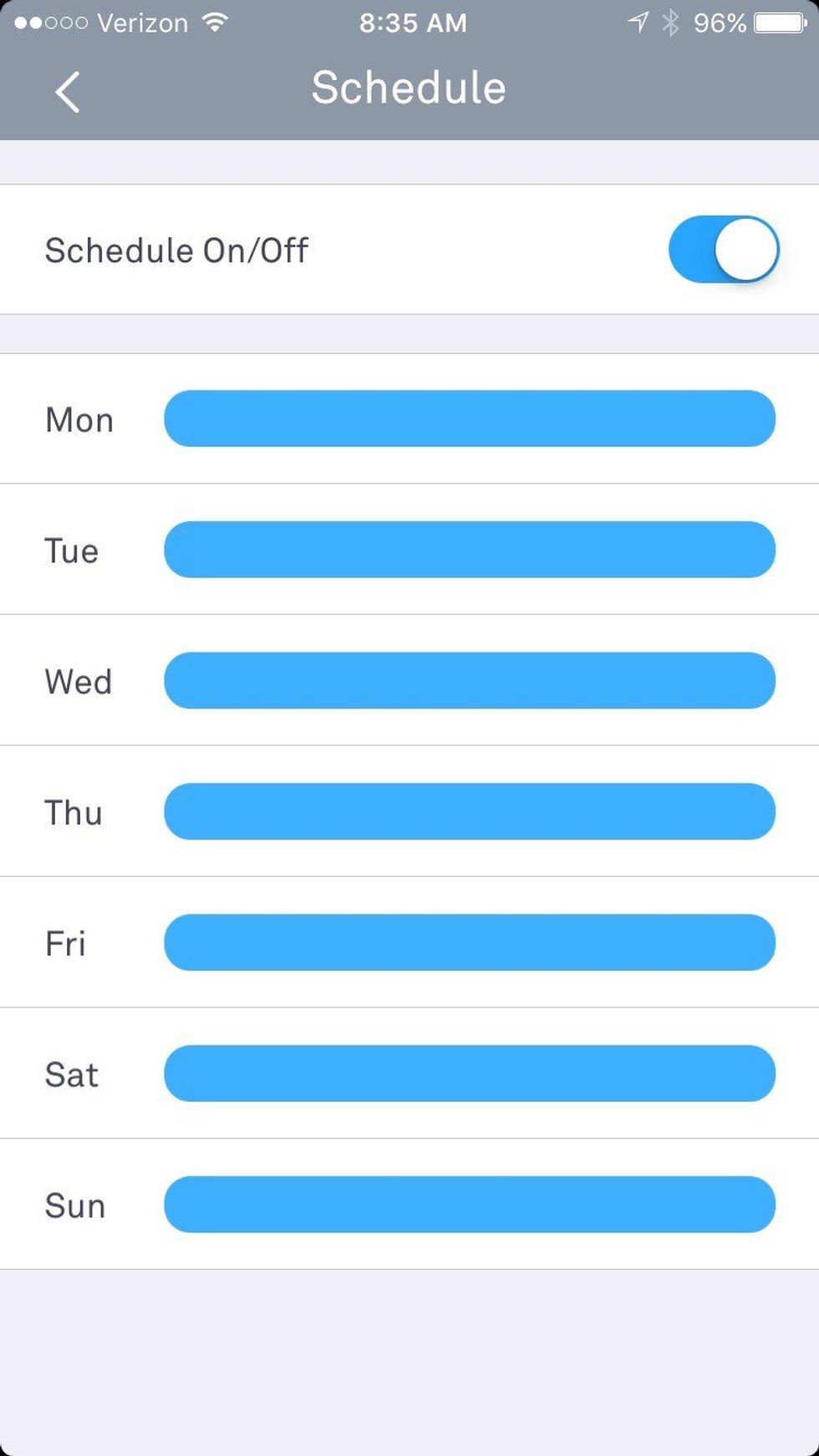Viewport: 819px width, 1456px height.
Task: Tap Tuesday's blue schedule bar
Action: pyautogui.click(x=470, y=550)
